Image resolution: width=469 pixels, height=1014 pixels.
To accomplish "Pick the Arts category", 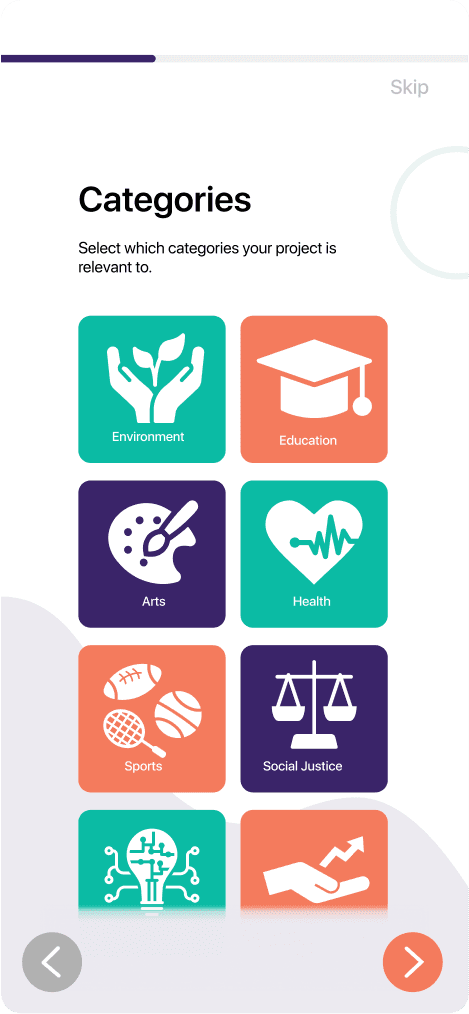I will click(152, 554).
